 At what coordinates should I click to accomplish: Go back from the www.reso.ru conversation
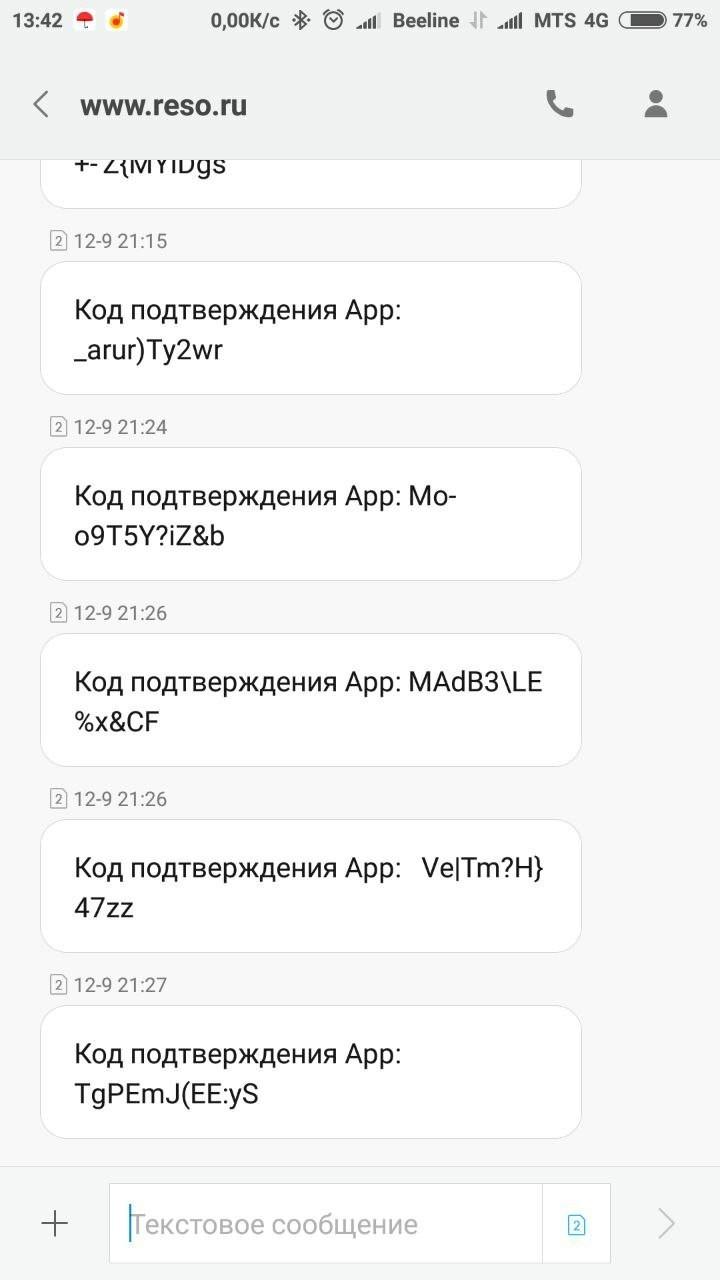click(x=41, y=105)
